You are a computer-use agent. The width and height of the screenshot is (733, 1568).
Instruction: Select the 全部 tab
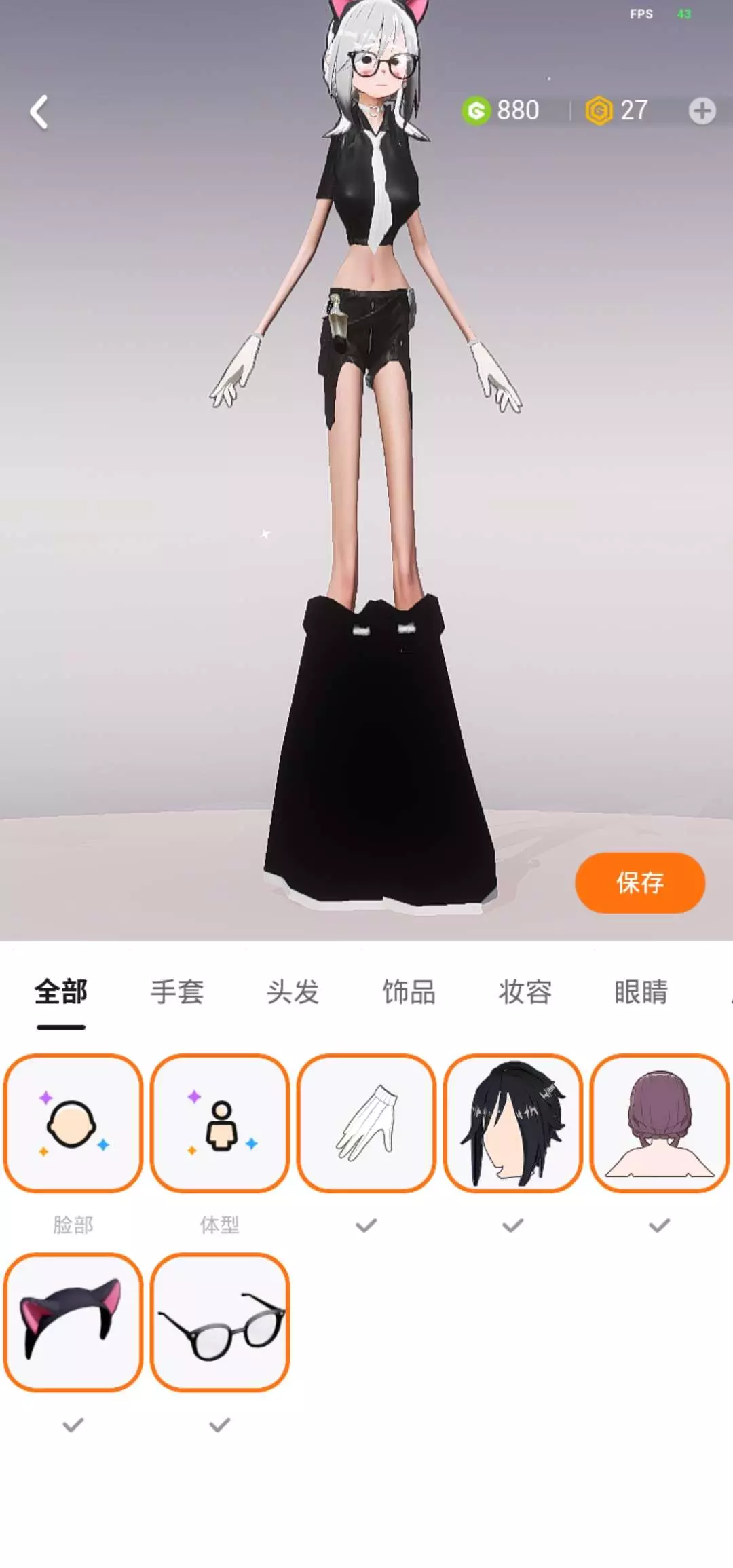click(61, 992)
